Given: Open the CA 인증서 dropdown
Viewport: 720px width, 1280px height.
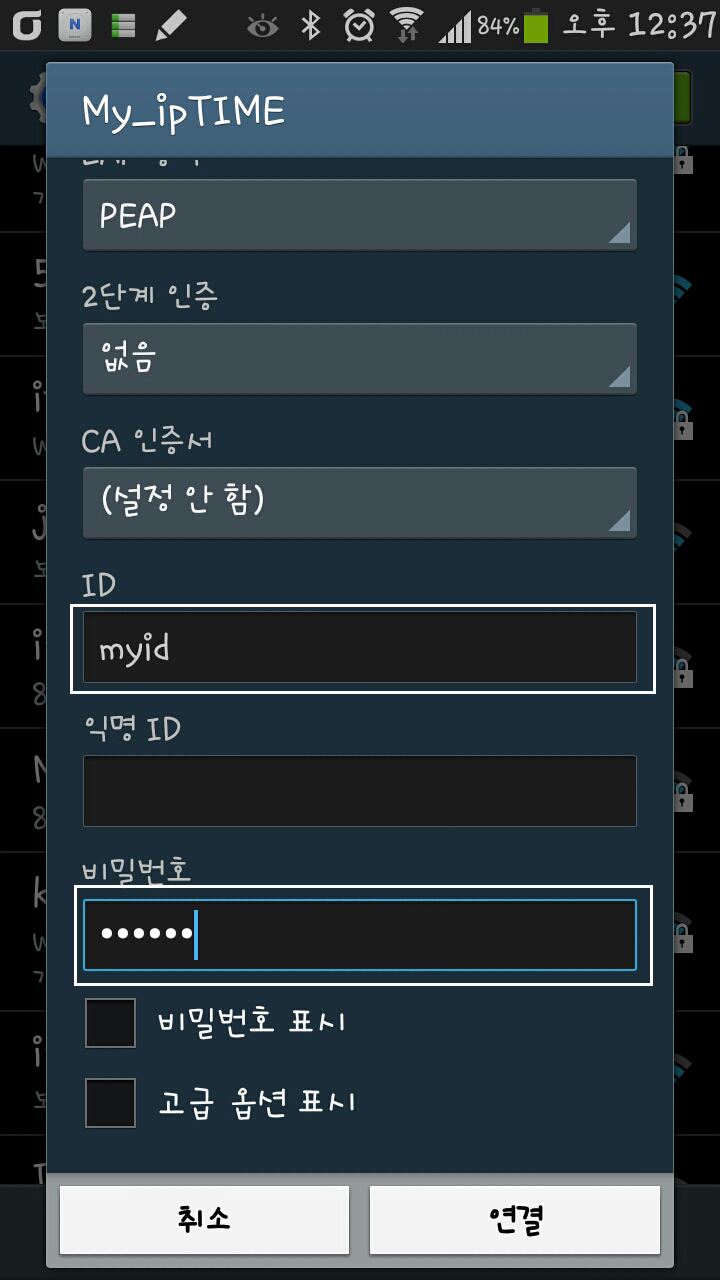Looking at the screenshot, I should point(359,502).
